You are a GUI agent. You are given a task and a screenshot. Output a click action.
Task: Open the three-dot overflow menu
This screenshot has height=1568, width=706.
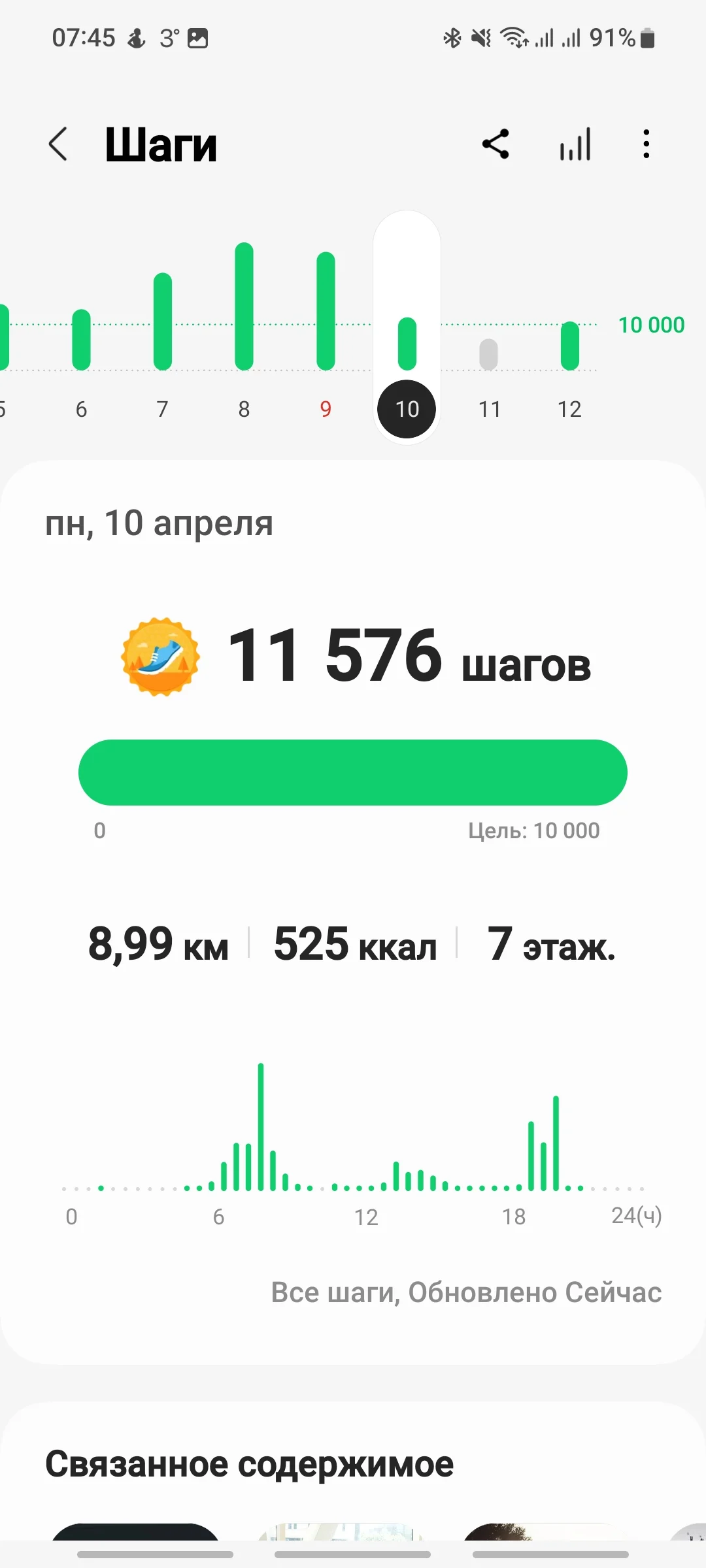pos(646,144)
